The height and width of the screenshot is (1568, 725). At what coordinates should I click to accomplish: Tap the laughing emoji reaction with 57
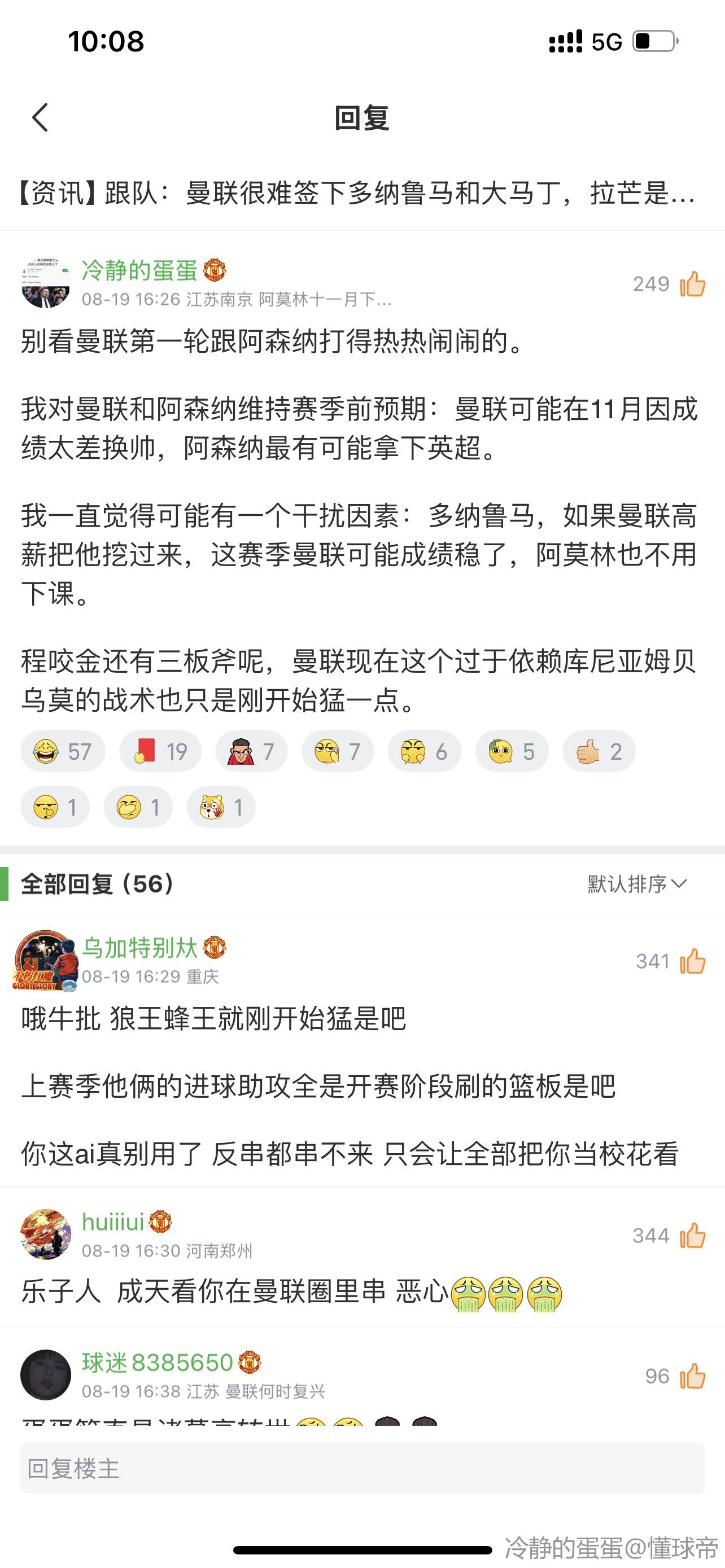63,752
